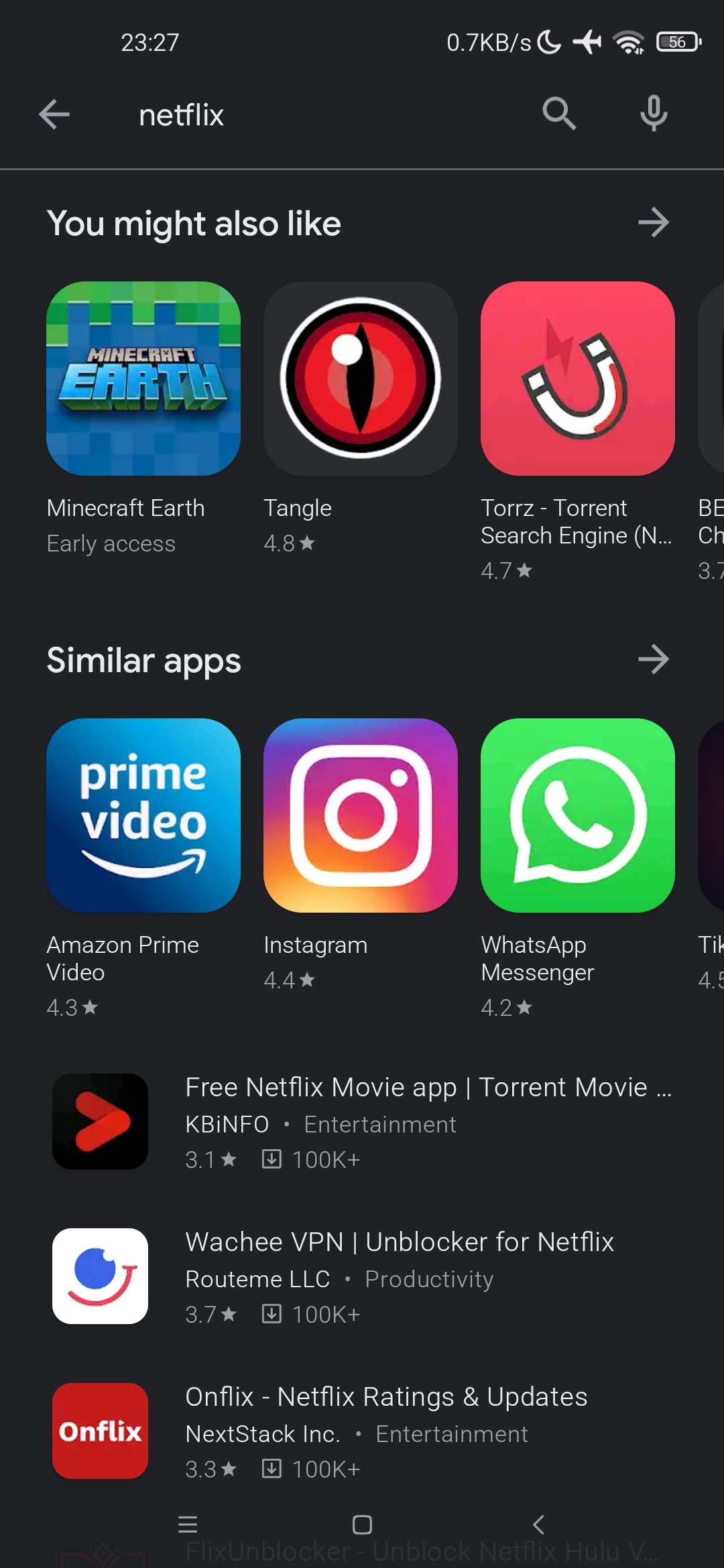Expand the Similar apps section

(654, 659)
